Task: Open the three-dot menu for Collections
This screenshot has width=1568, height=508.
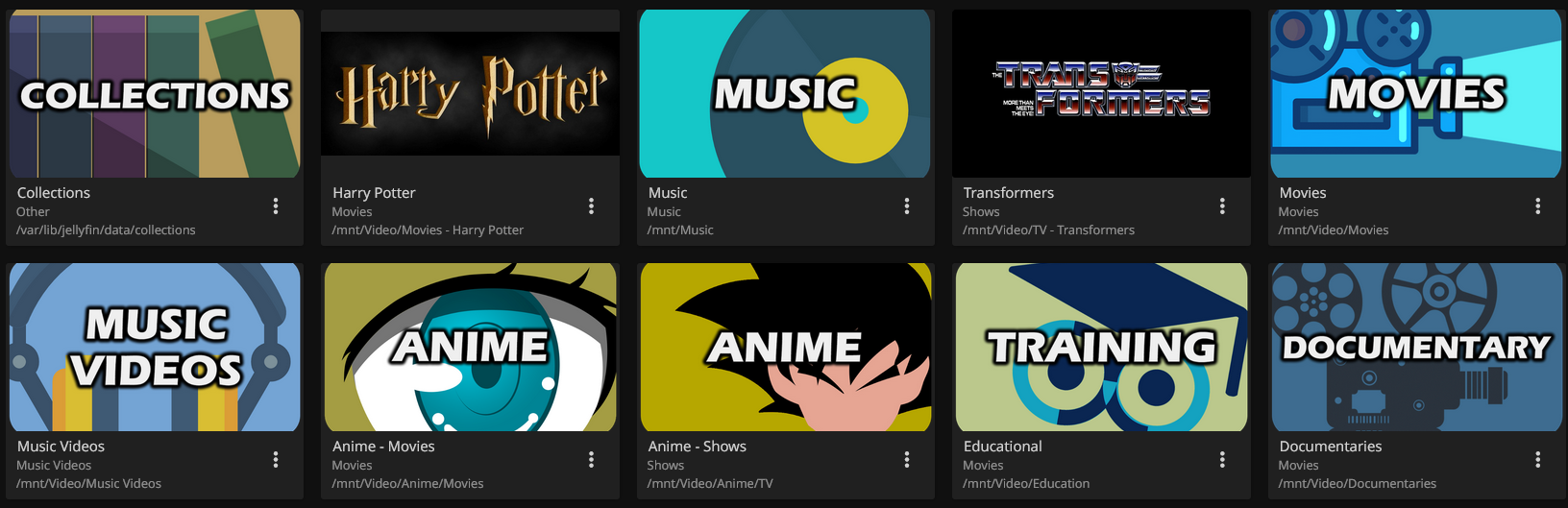Action: [276, 206]
